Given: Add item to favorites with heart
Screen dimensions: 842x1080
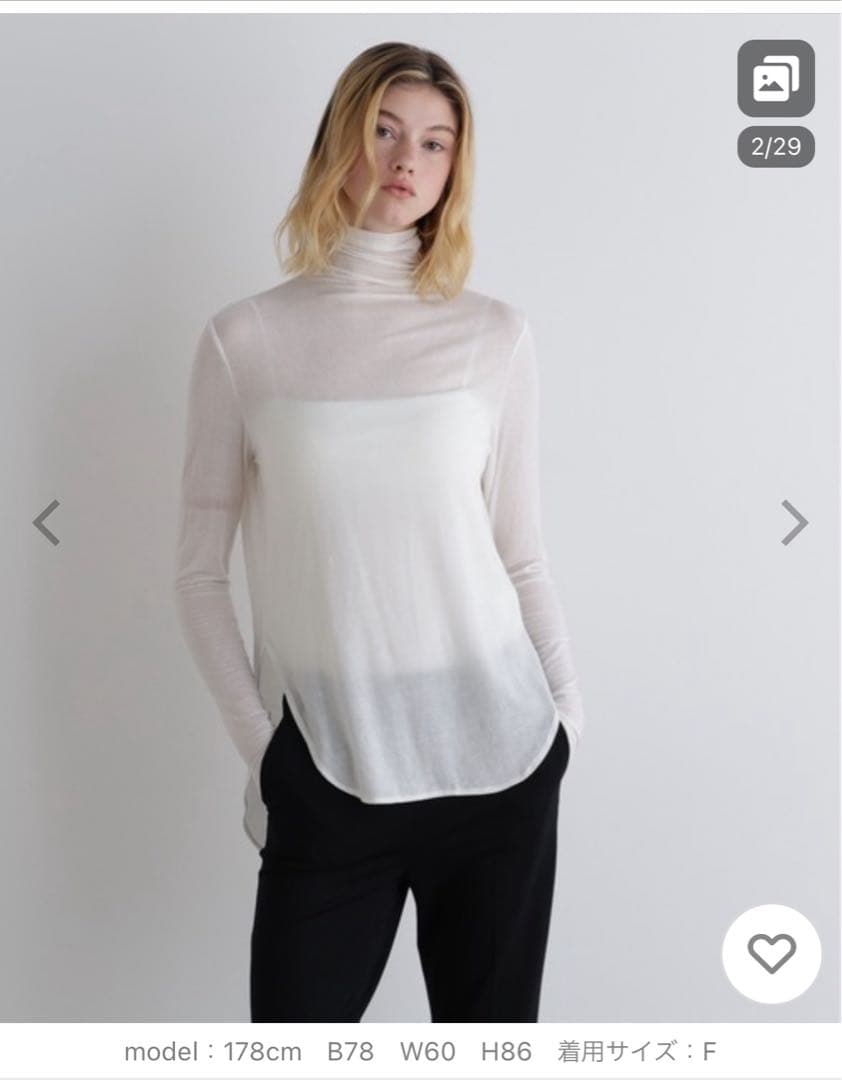Looking at the screenshot, I should click(771, 954).
